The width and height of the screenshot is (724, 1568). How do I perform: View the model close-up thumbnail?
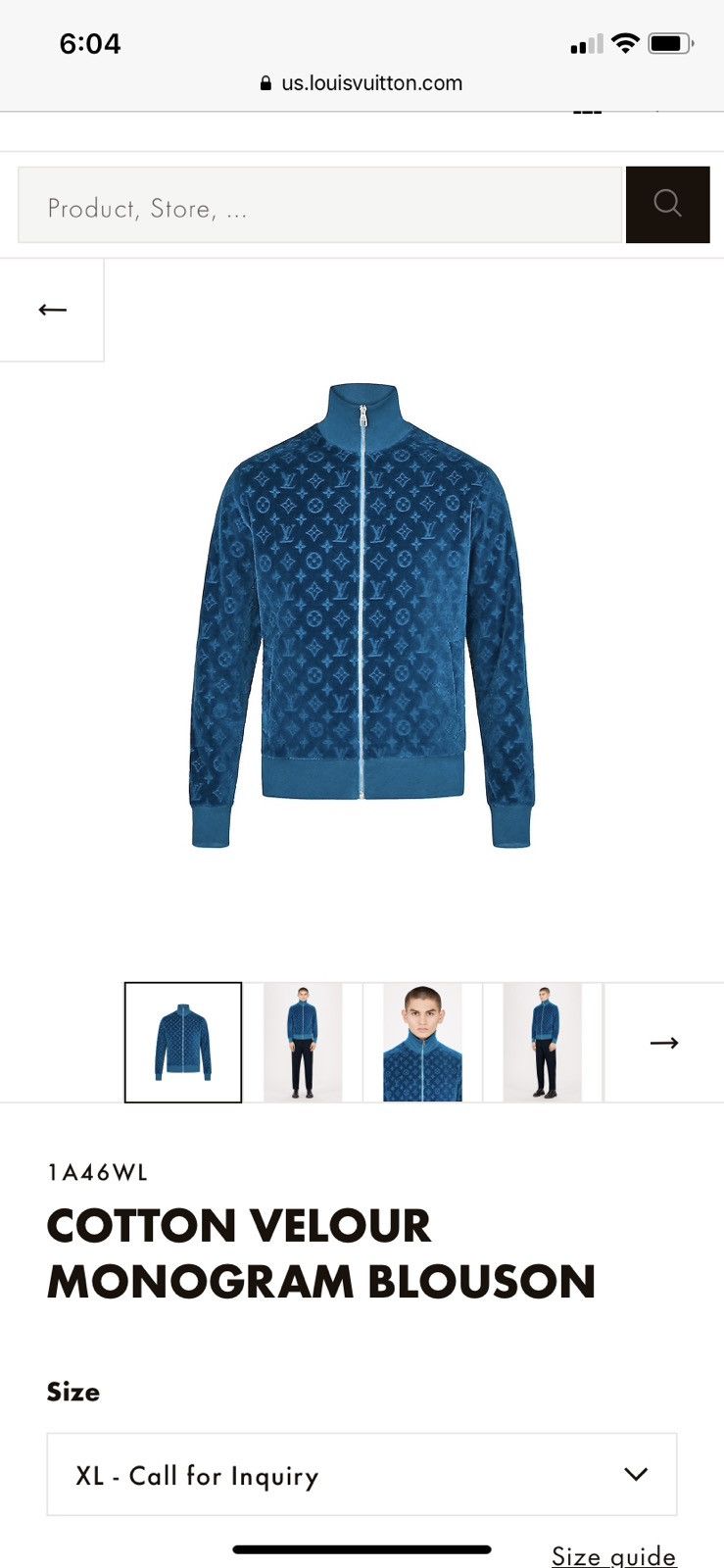422,1043
